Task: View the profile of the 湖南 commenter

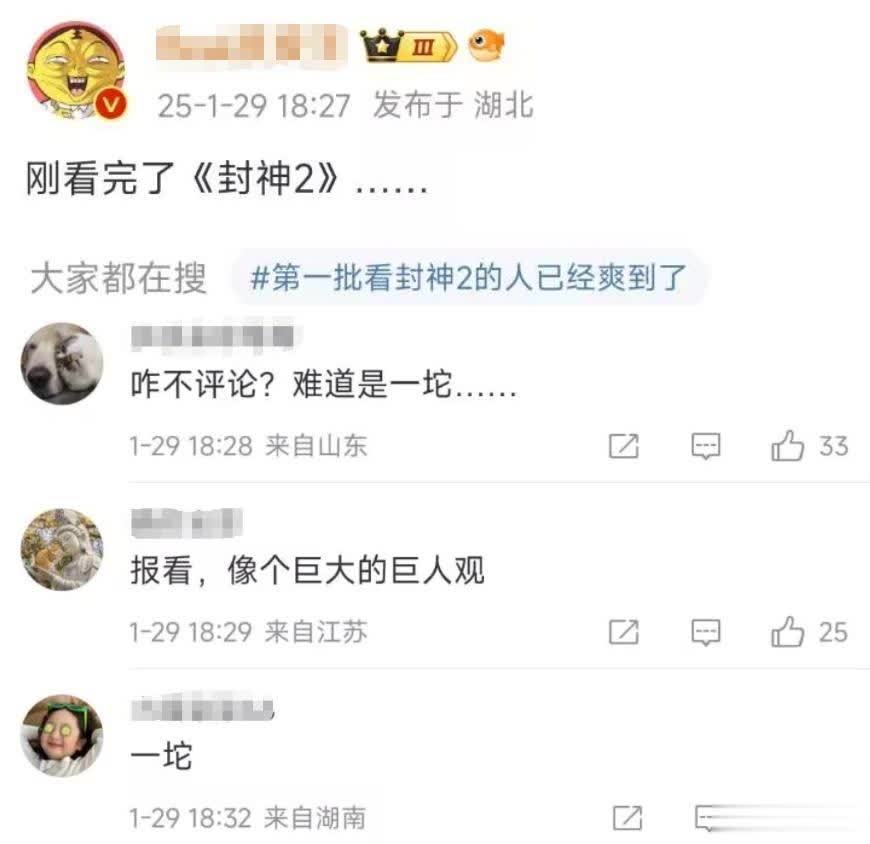Action: 62,735
